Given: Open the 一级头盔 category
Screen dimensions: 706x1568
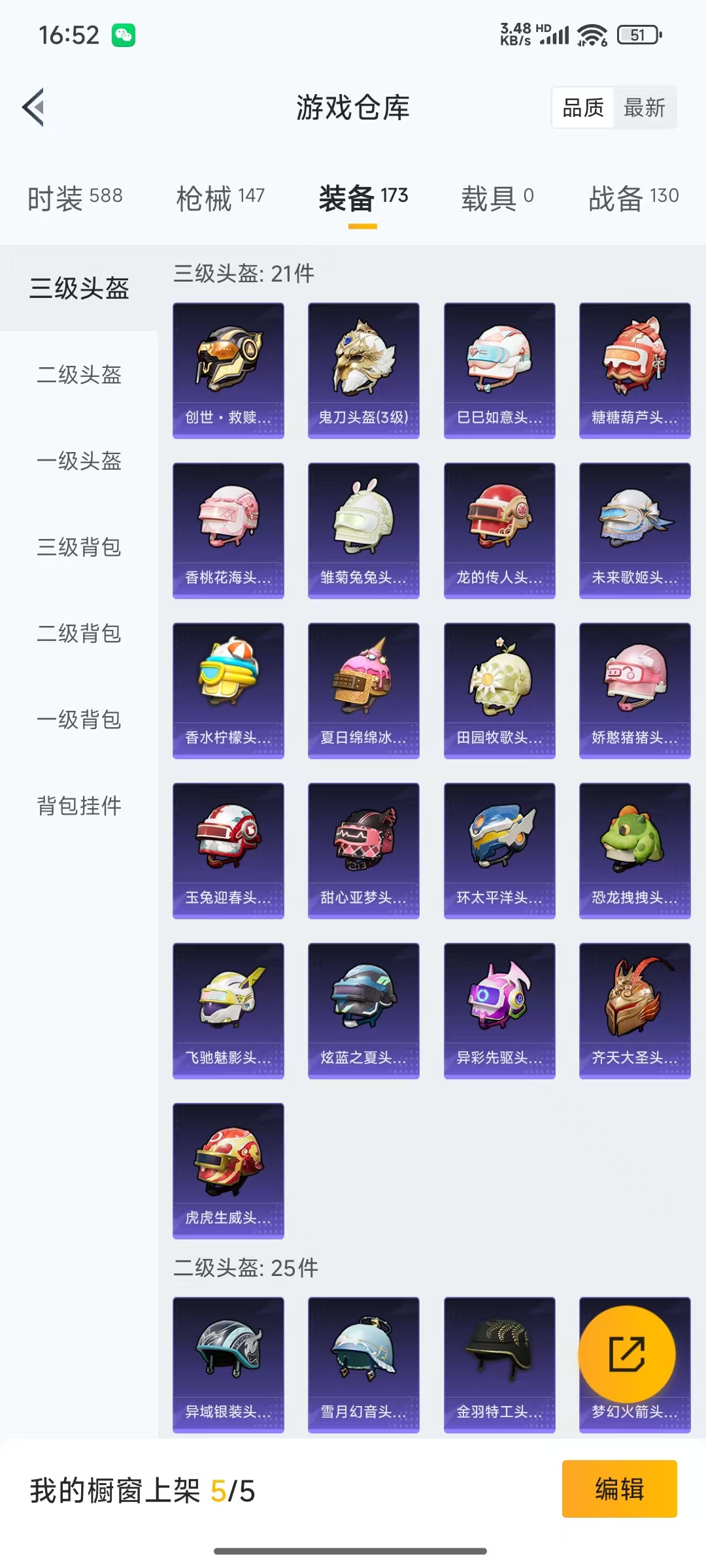Looking at the screenshot, I should click(x=79, y=461).
